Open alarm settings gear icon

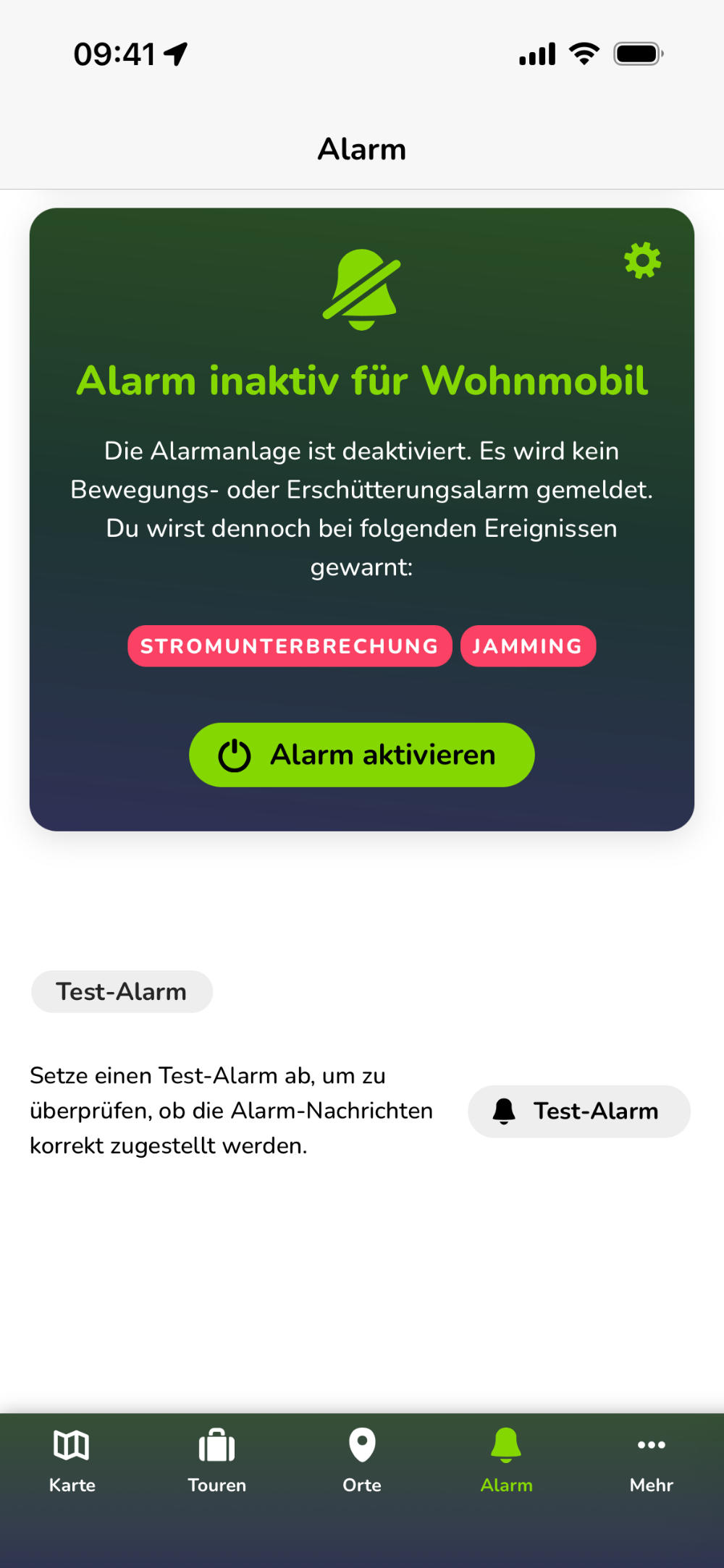pos(642,260)
